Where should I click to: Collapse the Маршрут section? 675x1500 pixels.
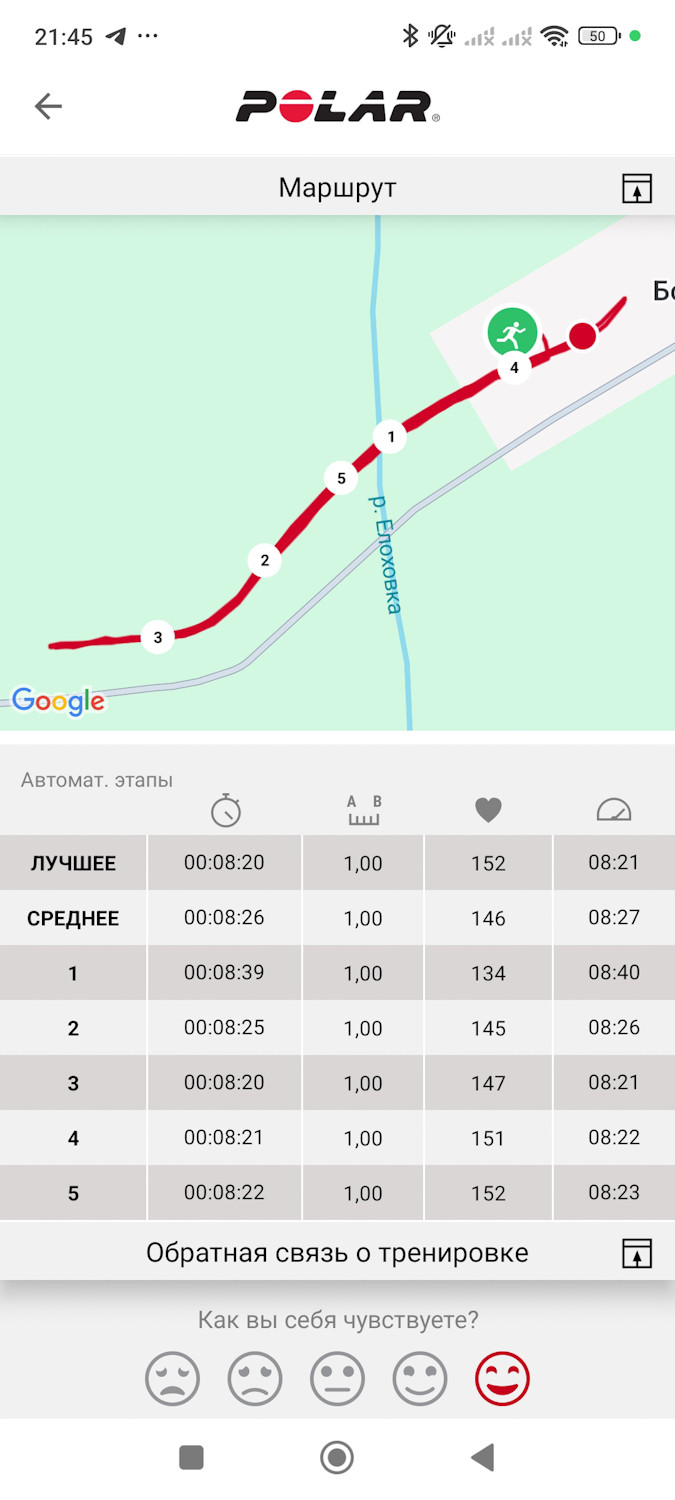(637, 188)
